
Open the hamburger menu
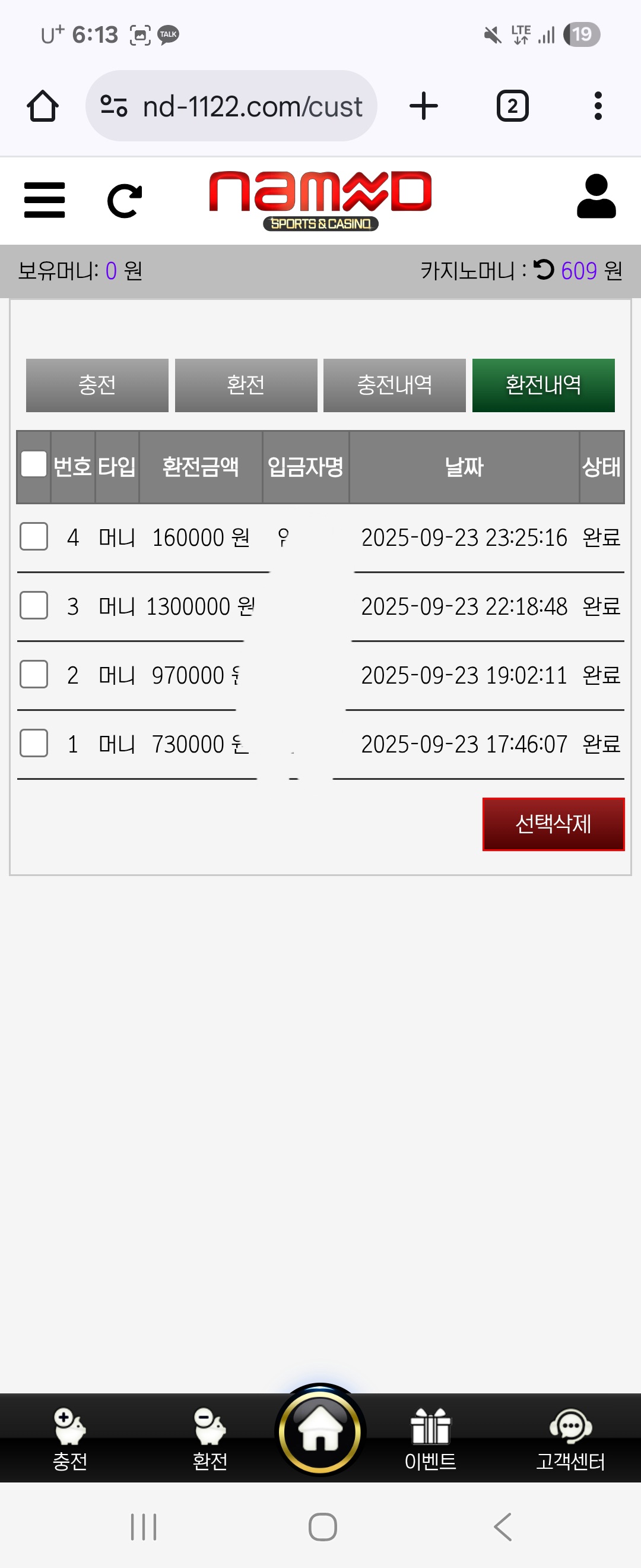[x=45, y=200]
